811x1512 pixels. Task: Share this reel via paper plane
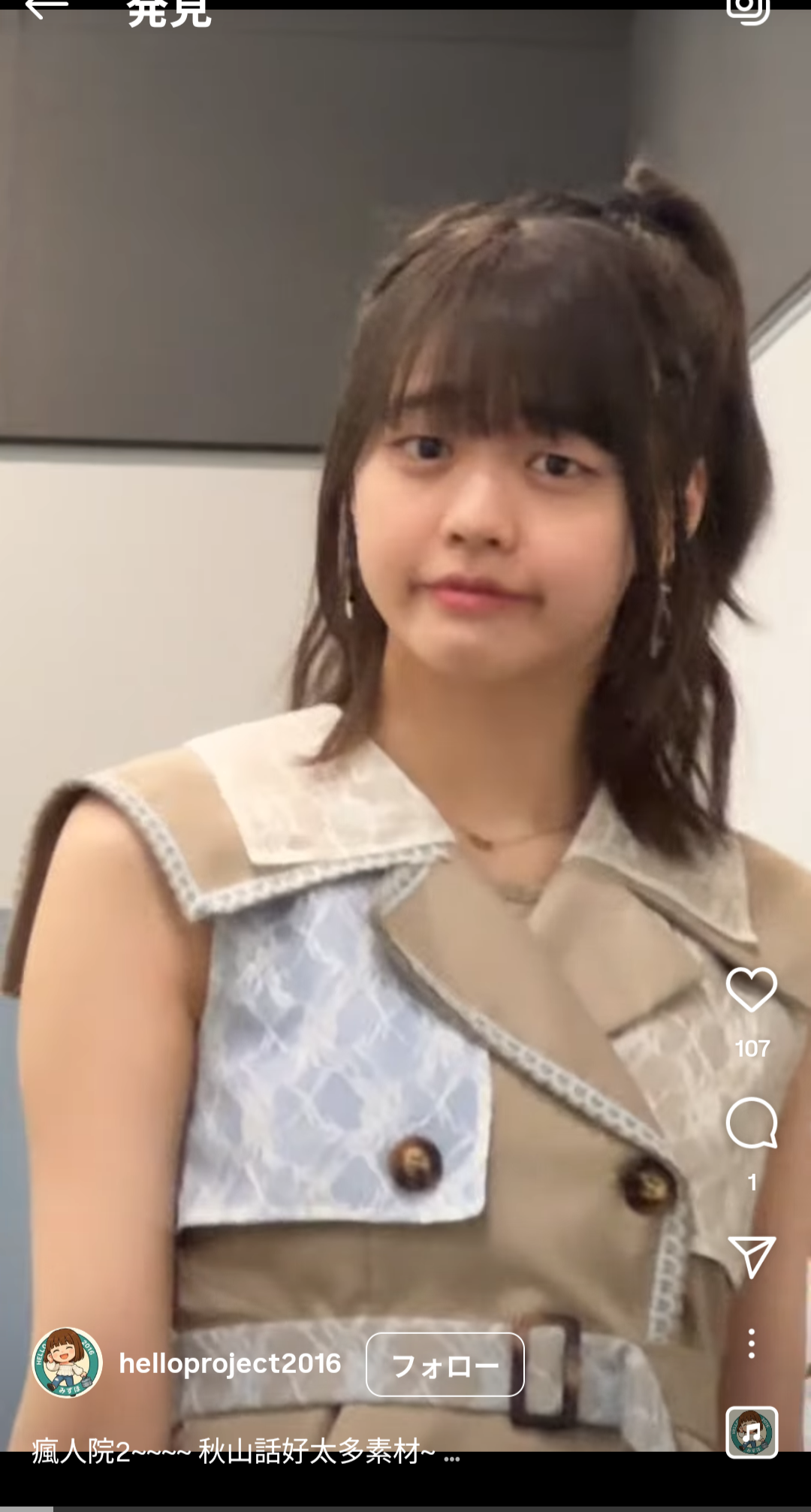click(x=752, y=1256)
